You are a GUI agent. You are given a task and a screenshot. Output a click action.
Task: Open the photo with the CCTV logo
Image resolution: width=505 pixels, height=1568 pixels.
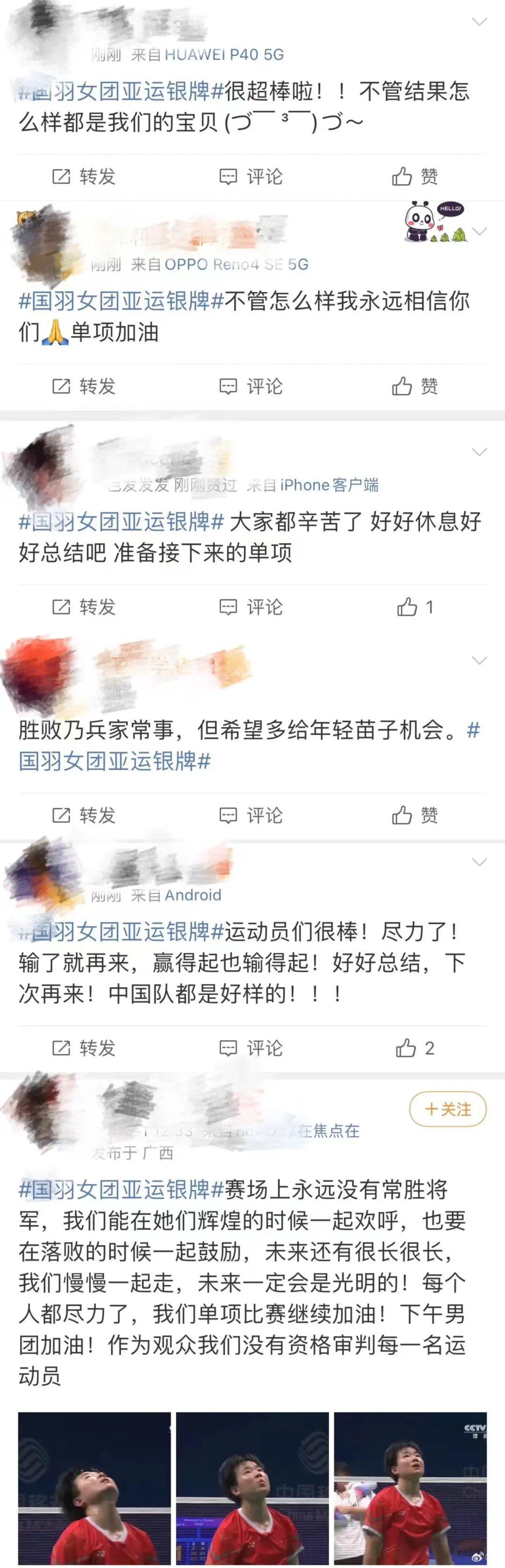(410, 1488)
